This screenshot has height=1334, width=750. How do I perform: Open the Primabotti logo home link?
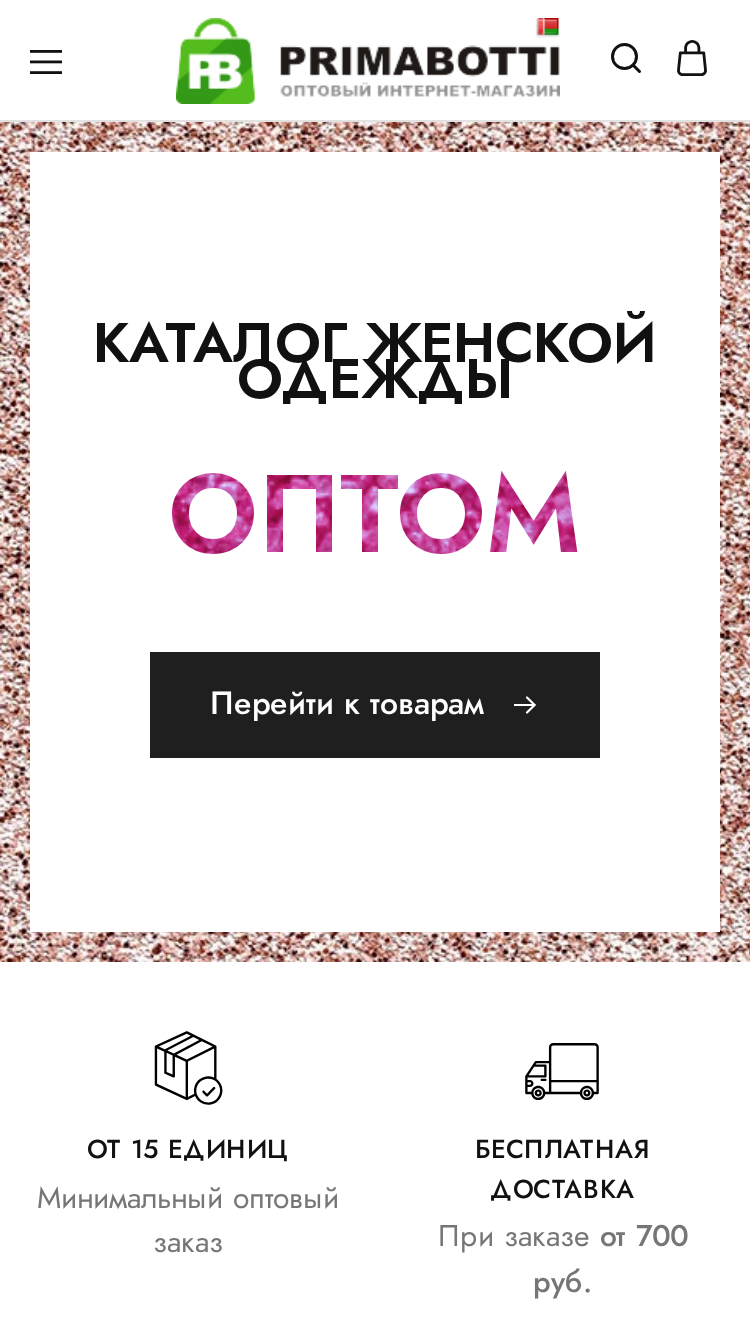(x=368, y=61)
